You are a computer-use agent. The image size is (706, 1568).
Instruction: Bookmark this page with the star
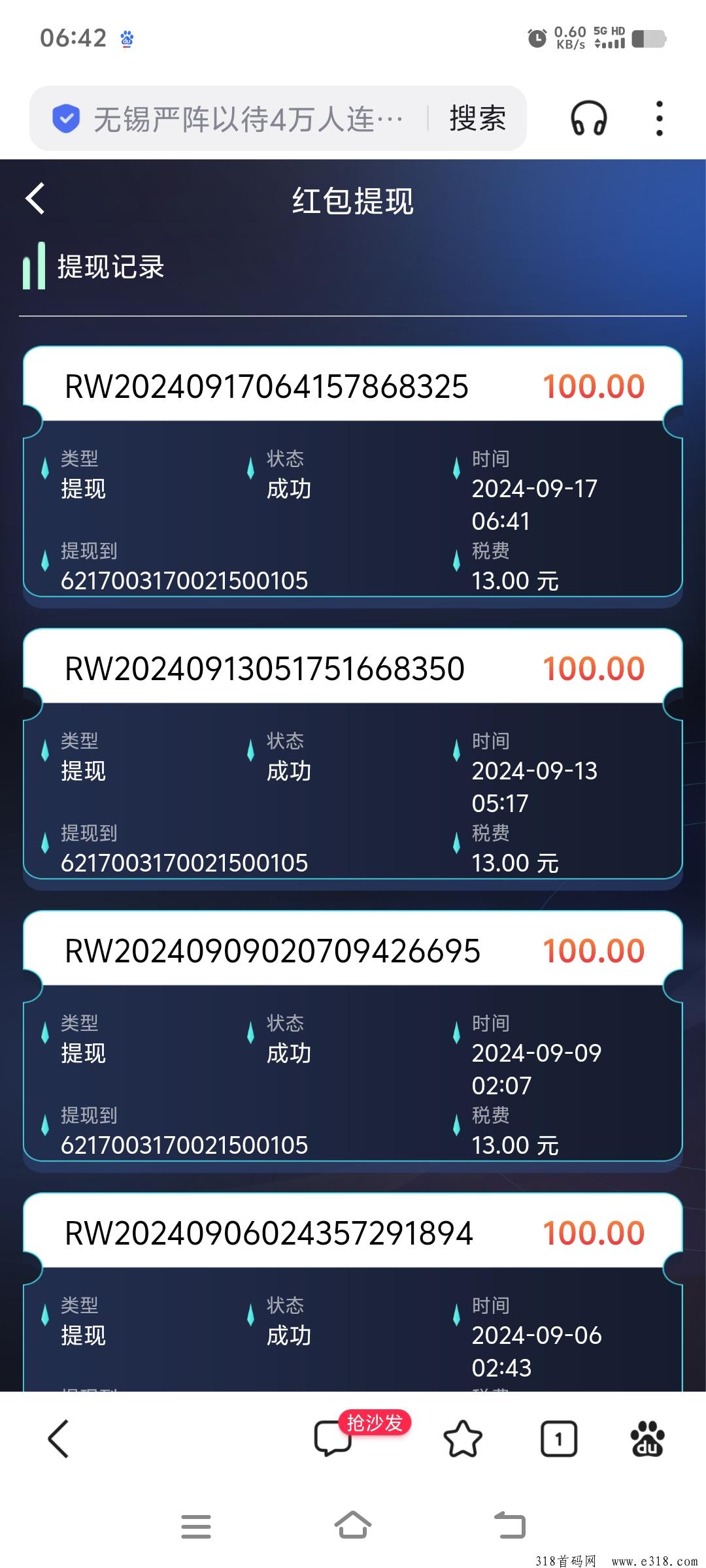(x=462, y=1439)
